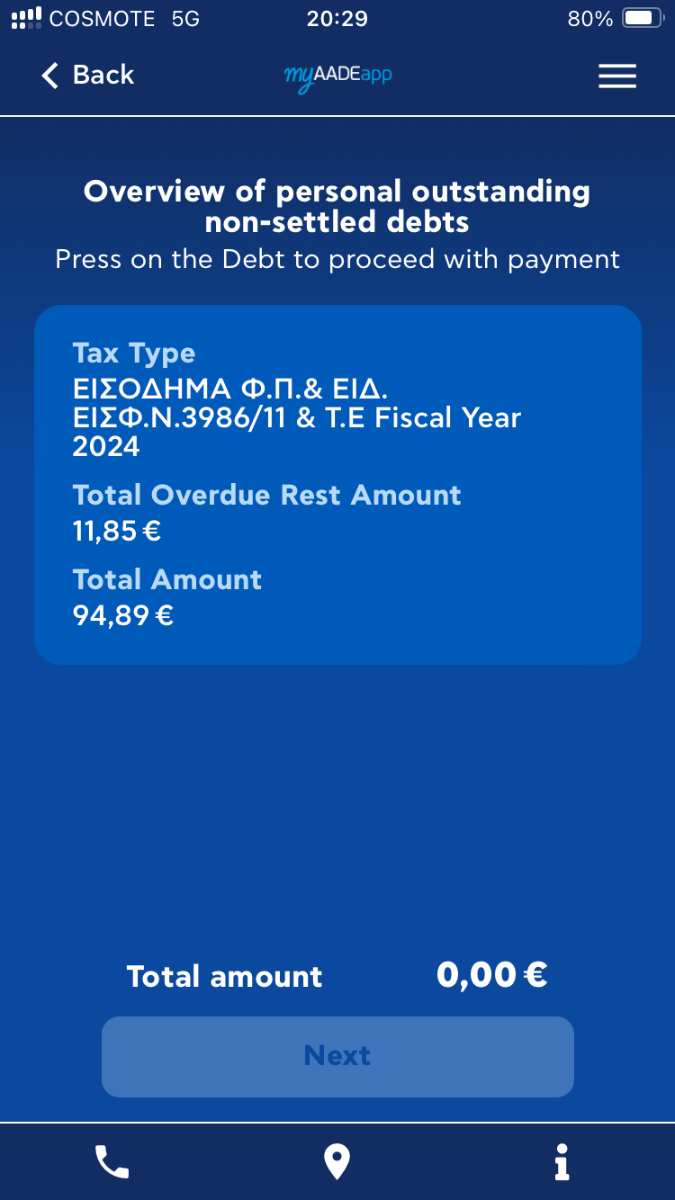Tap the Next button
The width and height of the screenshot is (675, 1200).
337,1056
